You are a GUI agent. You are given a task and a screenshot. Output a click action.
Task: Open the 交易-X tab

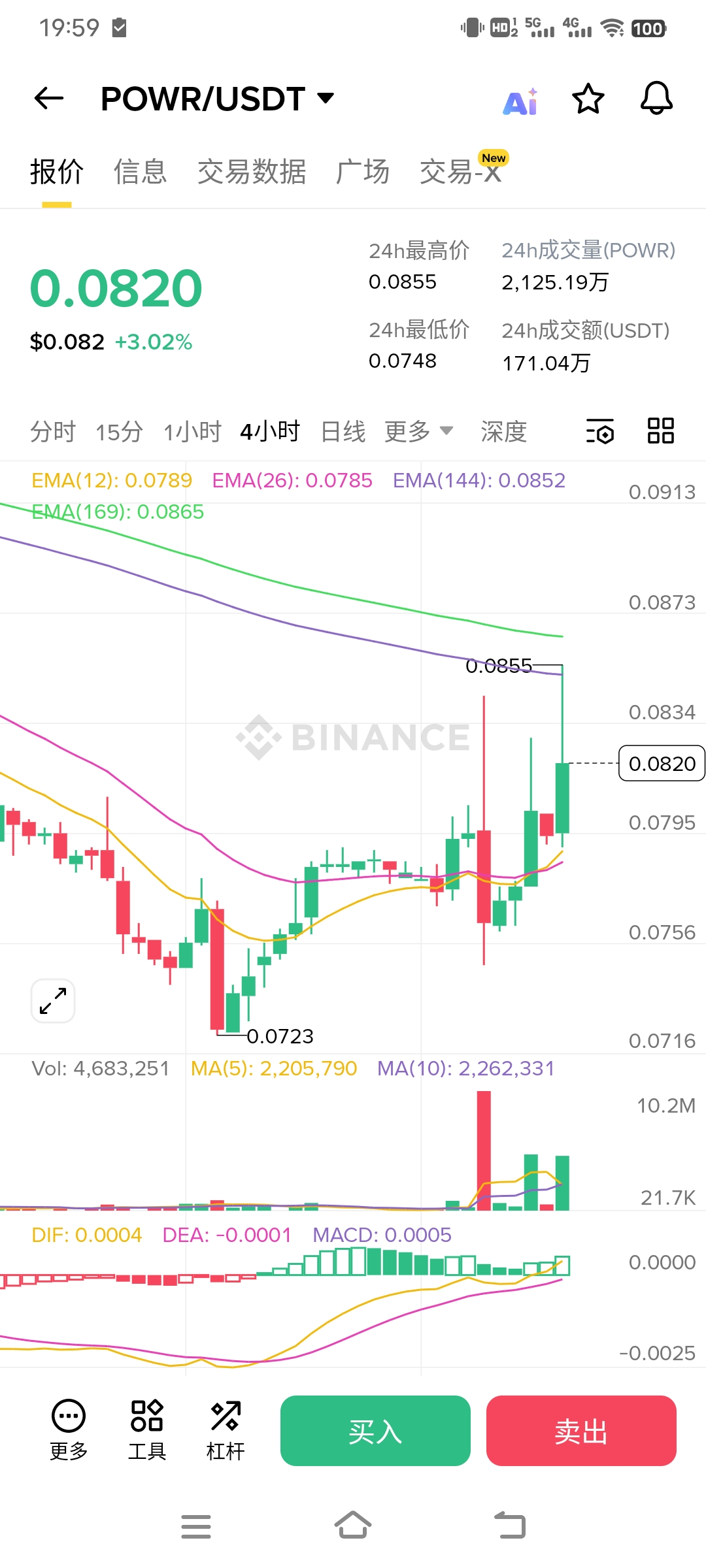point(461,172)
